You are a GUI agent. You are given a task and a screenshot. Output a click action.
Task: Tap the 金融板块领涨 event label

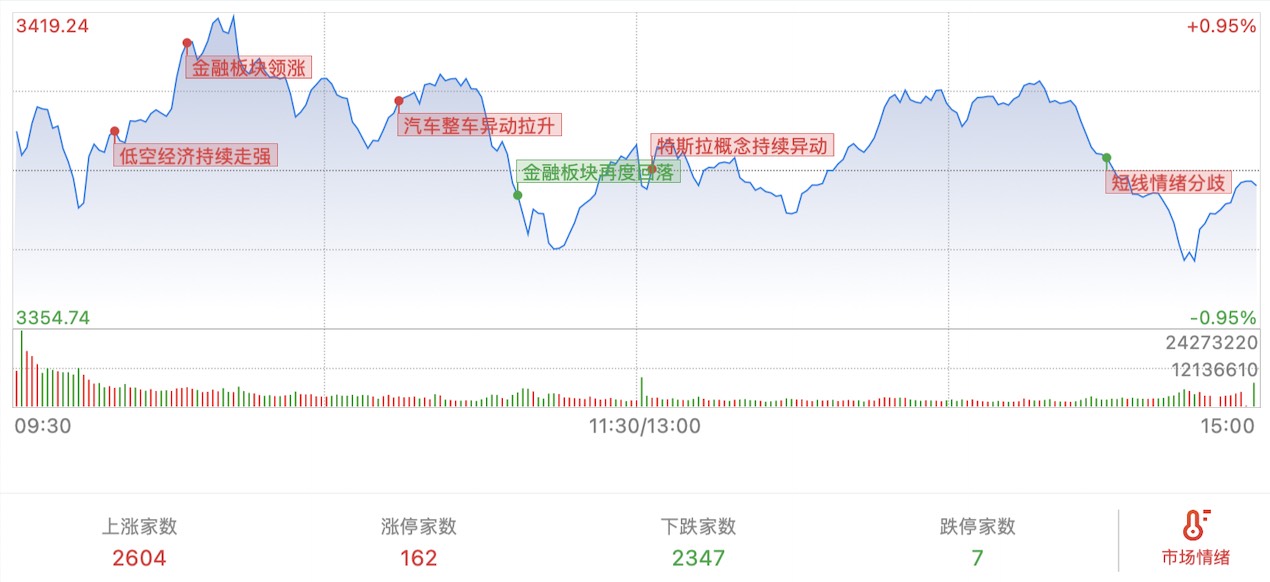pos(249,68)
